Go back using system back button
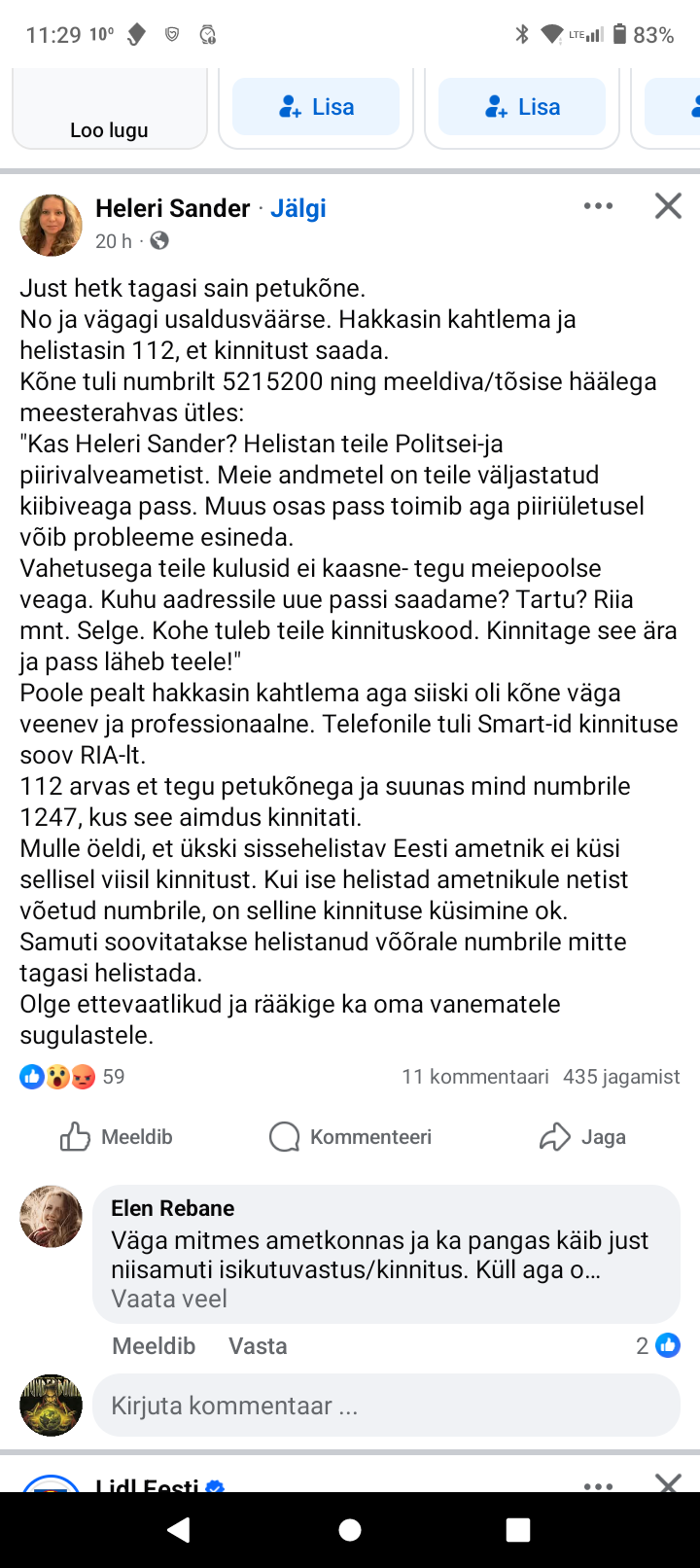Image resolution: width=700 pixels, height=1568 pixels. tap(179, 1530)
